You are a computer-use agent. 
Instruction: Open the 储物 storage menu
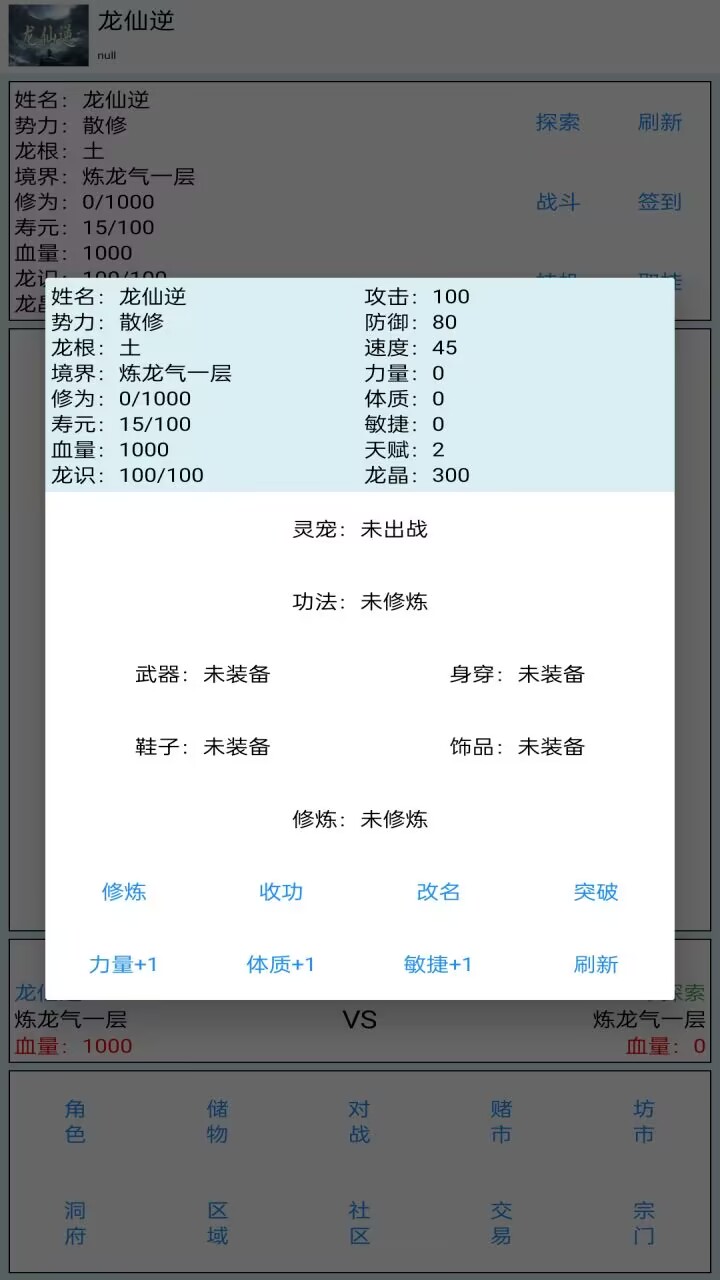pyautogui.click(x=217, y=1122)
